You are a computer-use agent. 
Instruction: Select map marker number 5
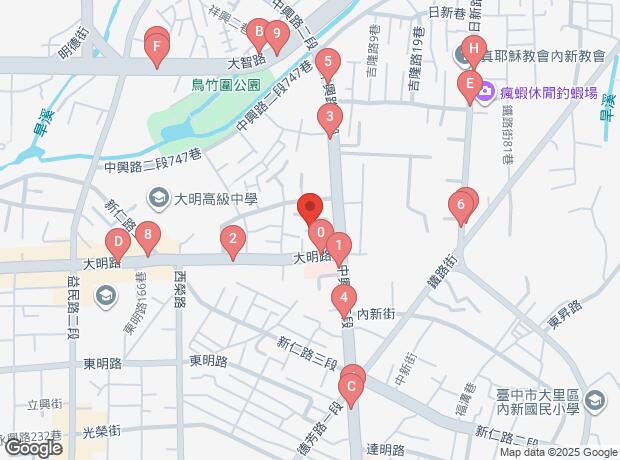pos(328,64)
